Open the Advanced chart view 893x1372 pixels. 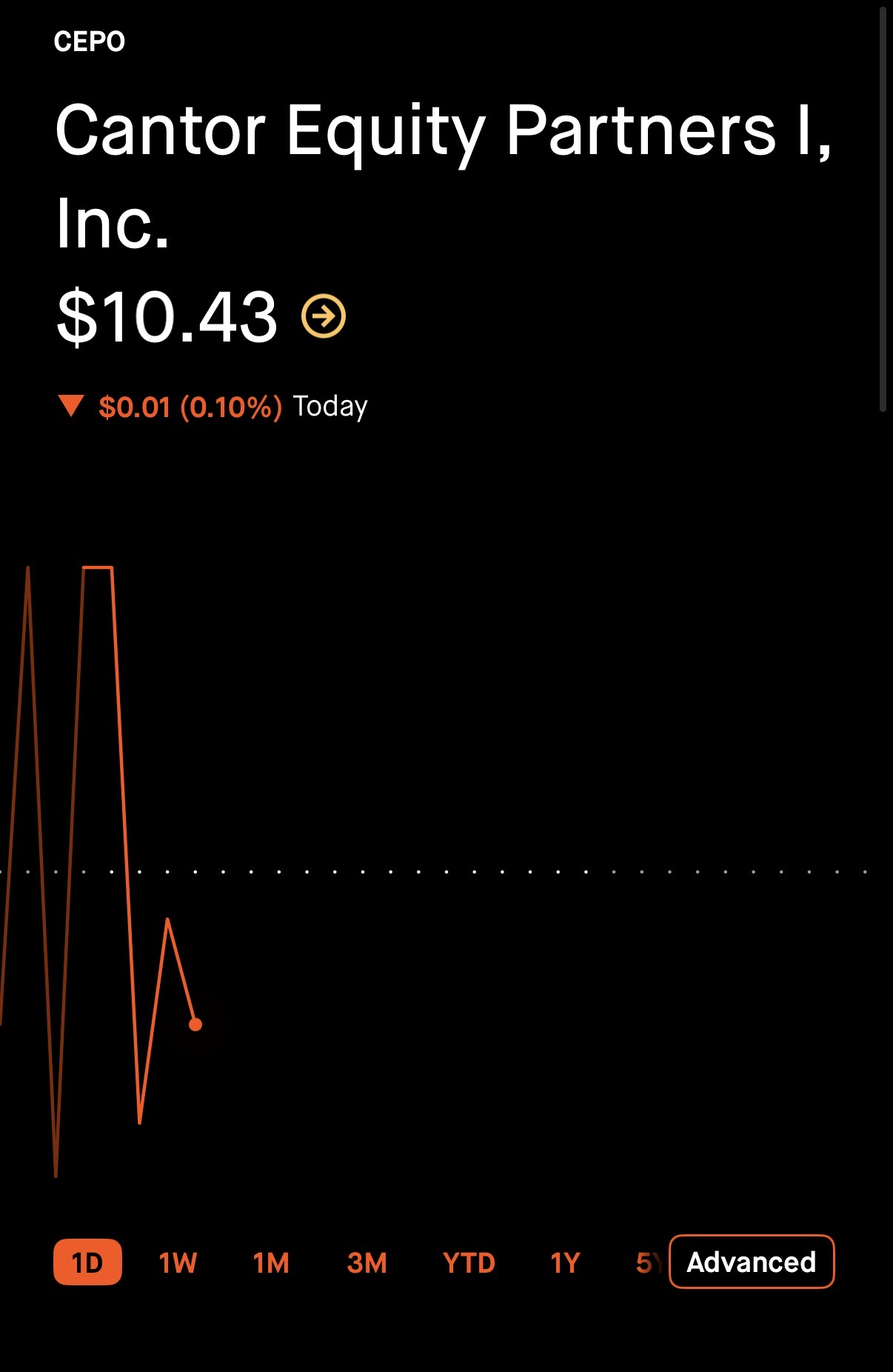tap(752, 1262)
